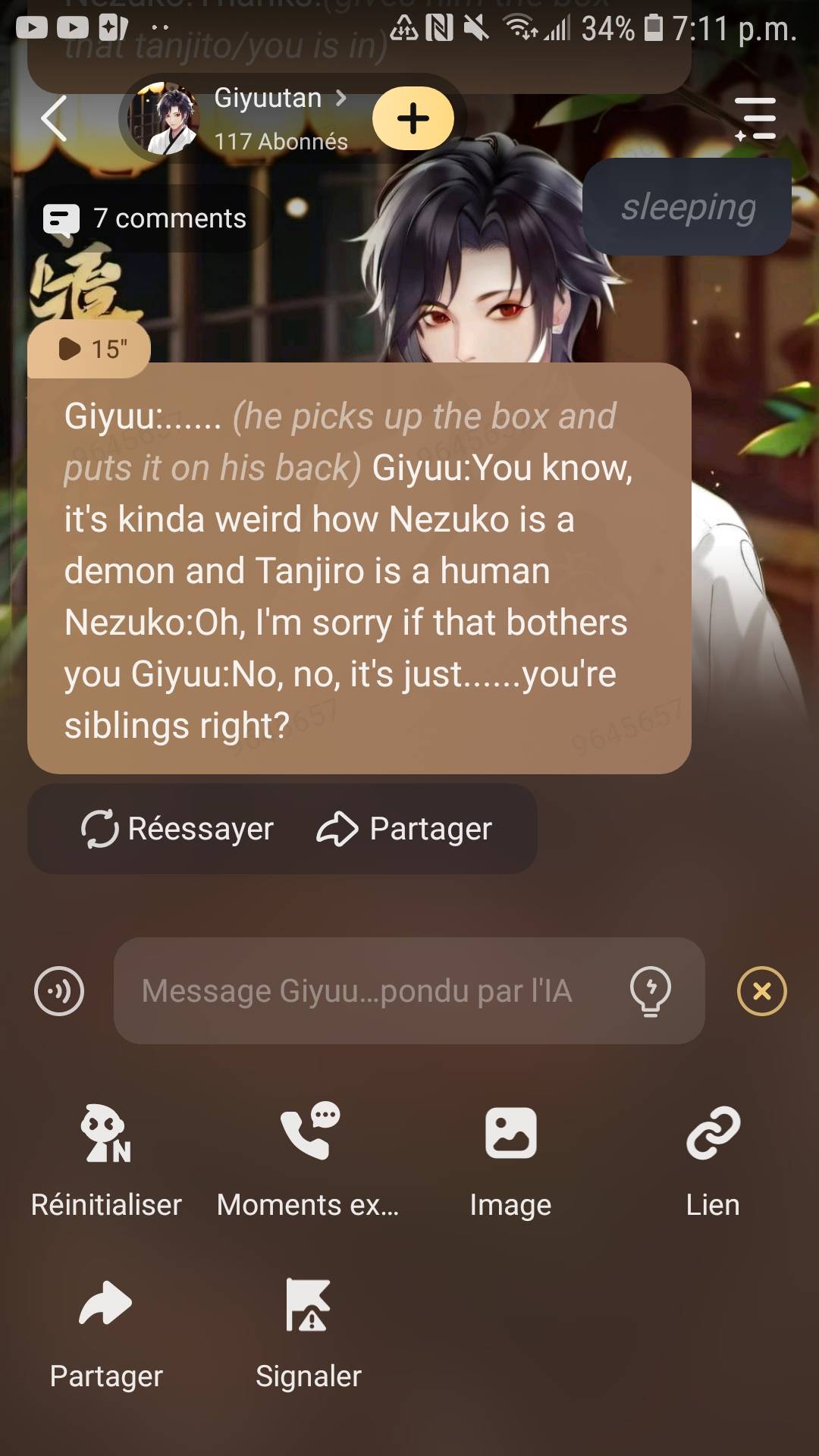
Task: Close the extra options panel
Action: [x=761, y=990]
